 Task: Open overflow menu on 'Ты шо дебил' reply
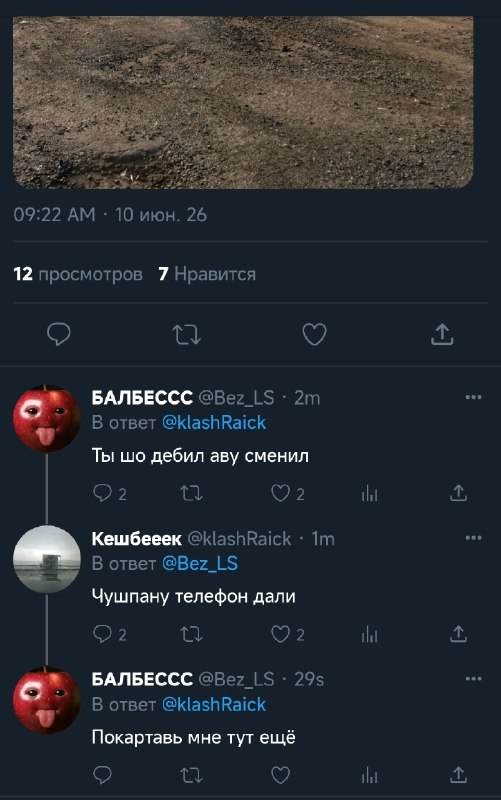(x=473, y=397)
